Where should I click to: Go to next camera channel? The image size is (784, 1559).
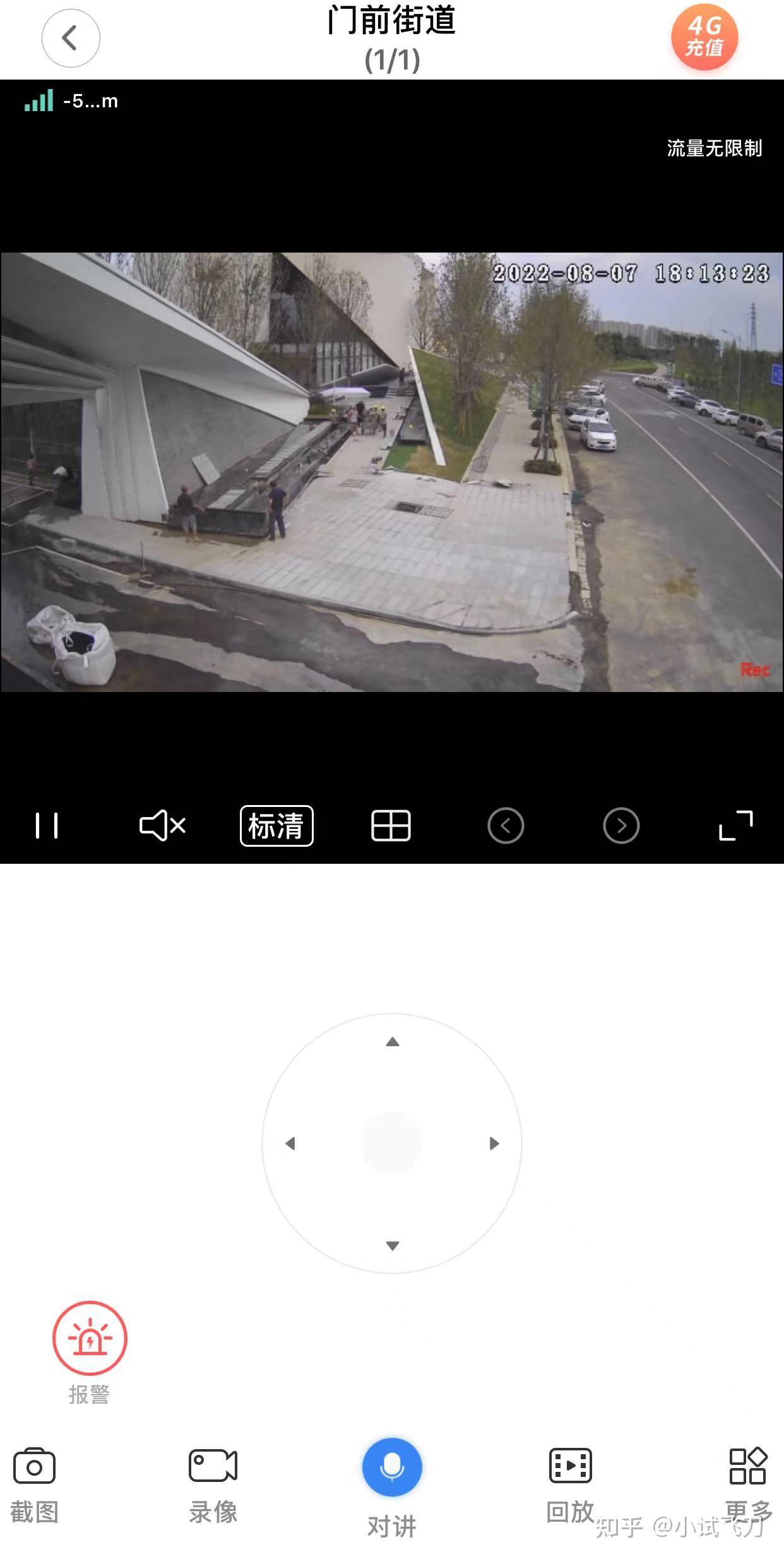tap(621, 825)
